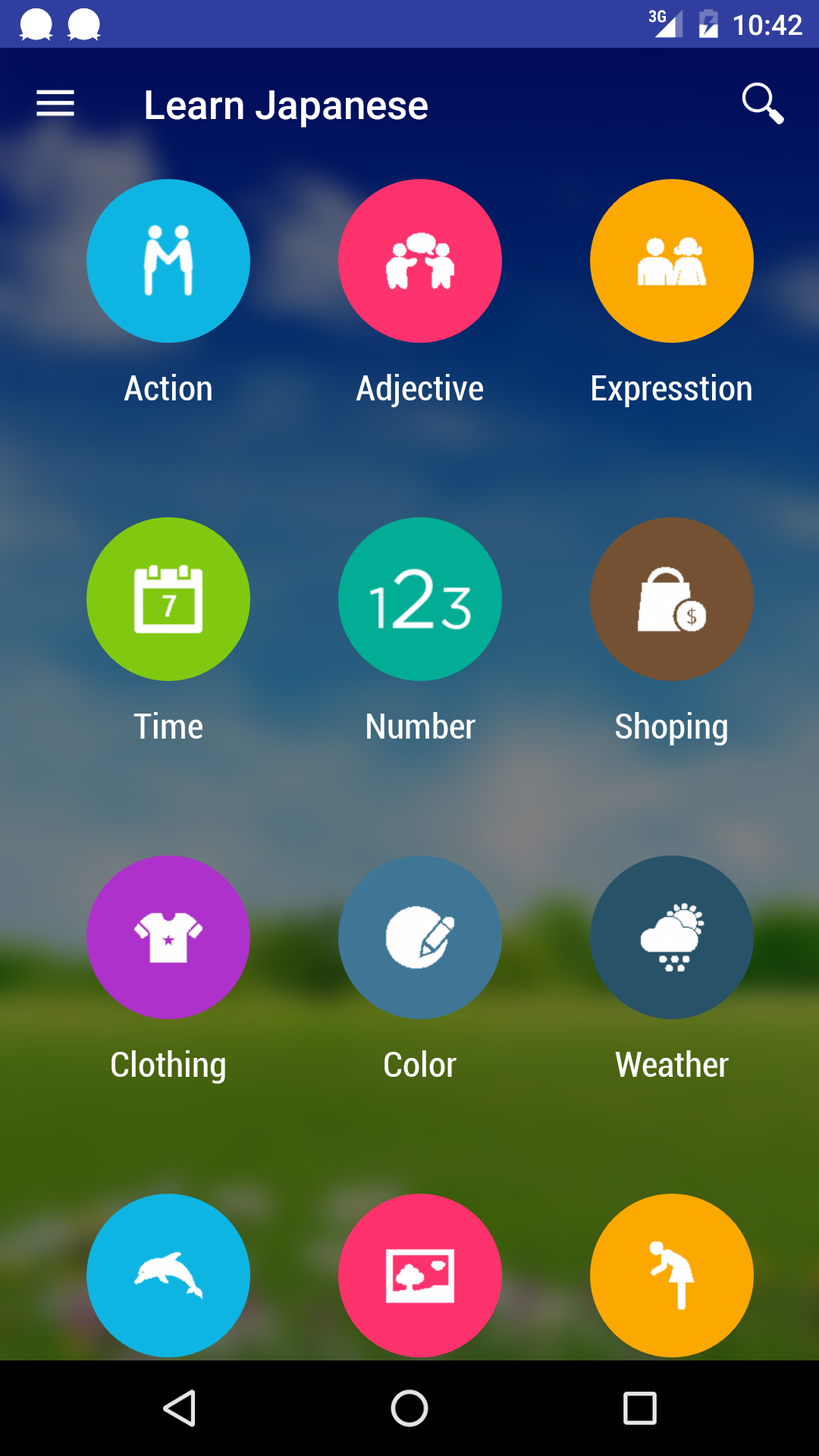The height and width of the screenshot is (1456, 819).
Task: Select the Shoping category
Action: coord(672,599)
